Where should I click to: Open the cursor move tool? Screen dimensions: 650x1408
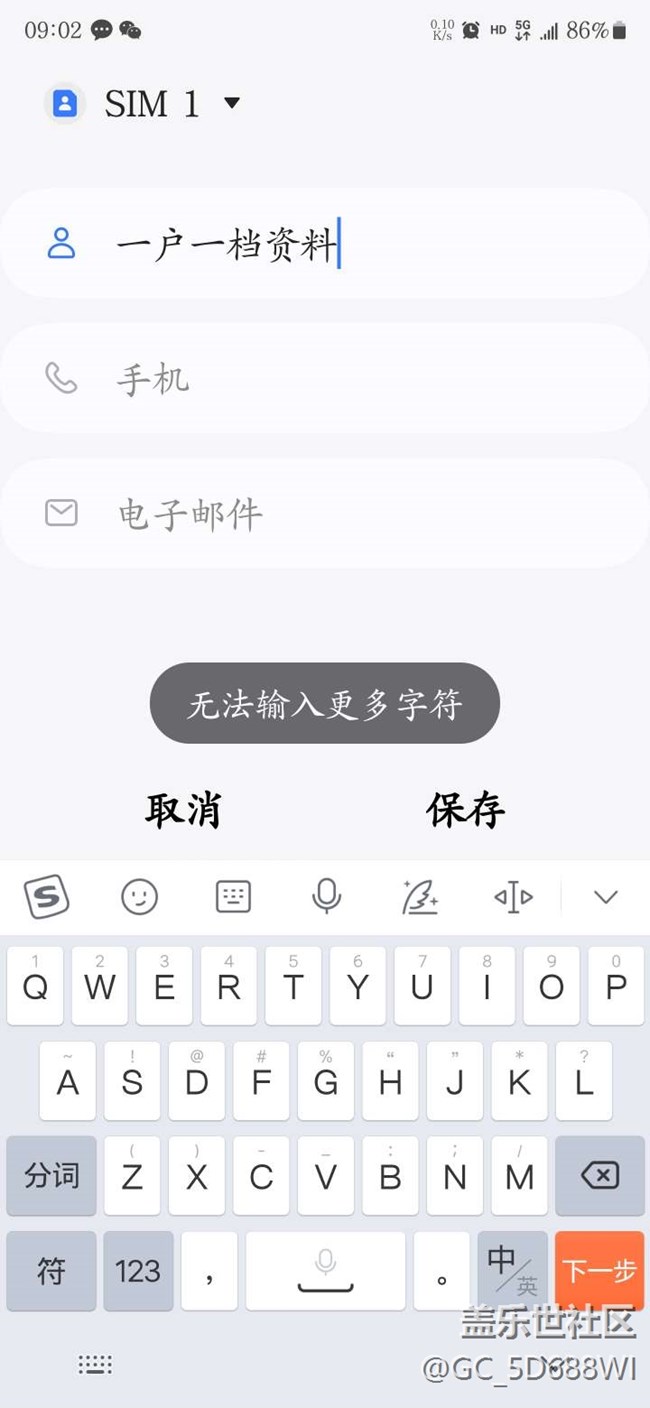[513, 898]
